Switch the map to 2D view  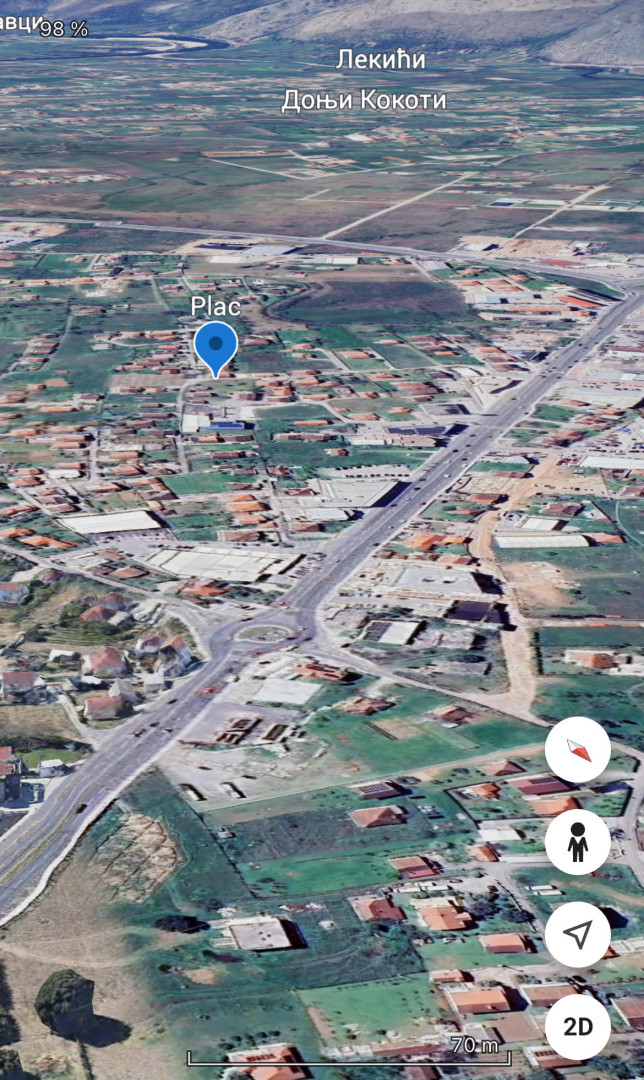[x=578, y=1027]
